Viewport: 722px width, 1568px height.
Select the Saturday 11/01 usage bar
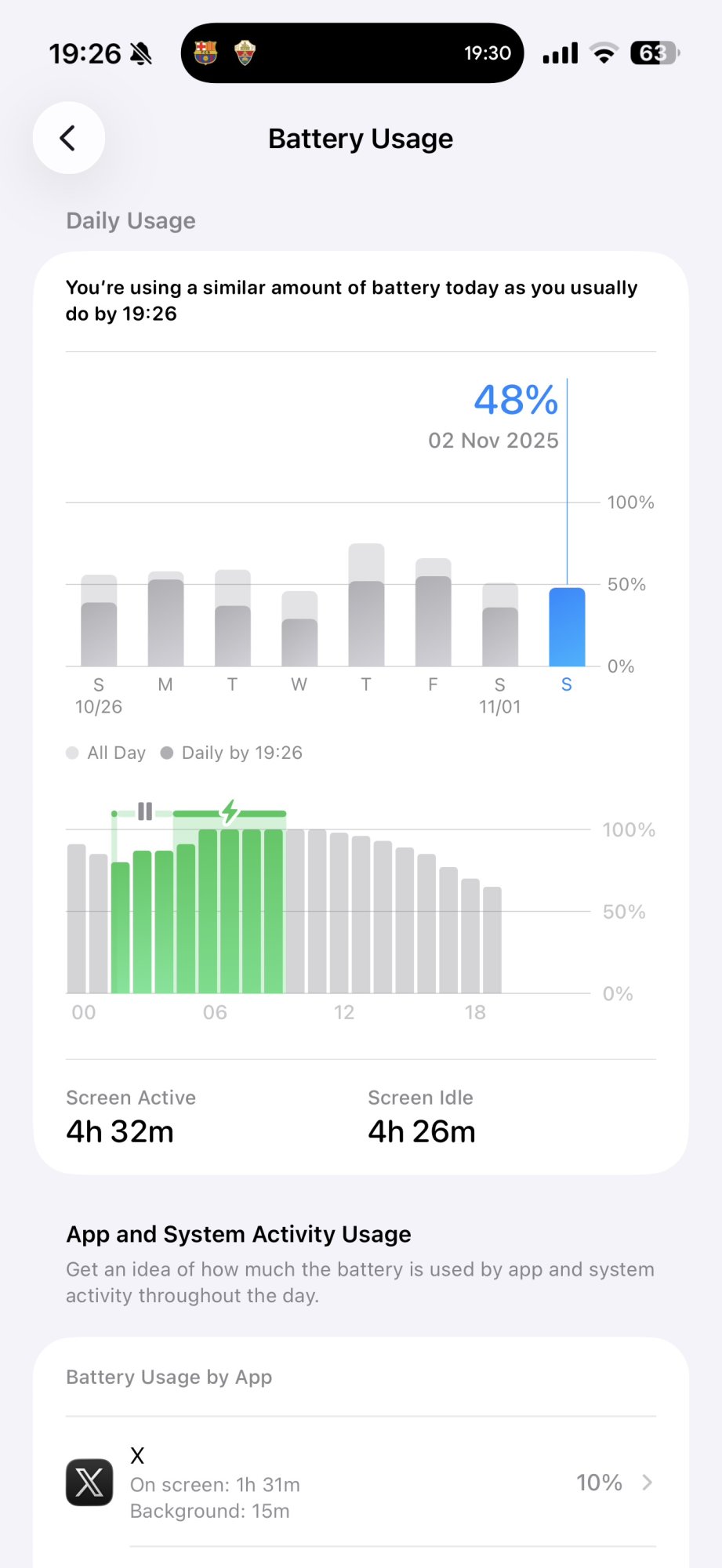click(x=500, y=625)
